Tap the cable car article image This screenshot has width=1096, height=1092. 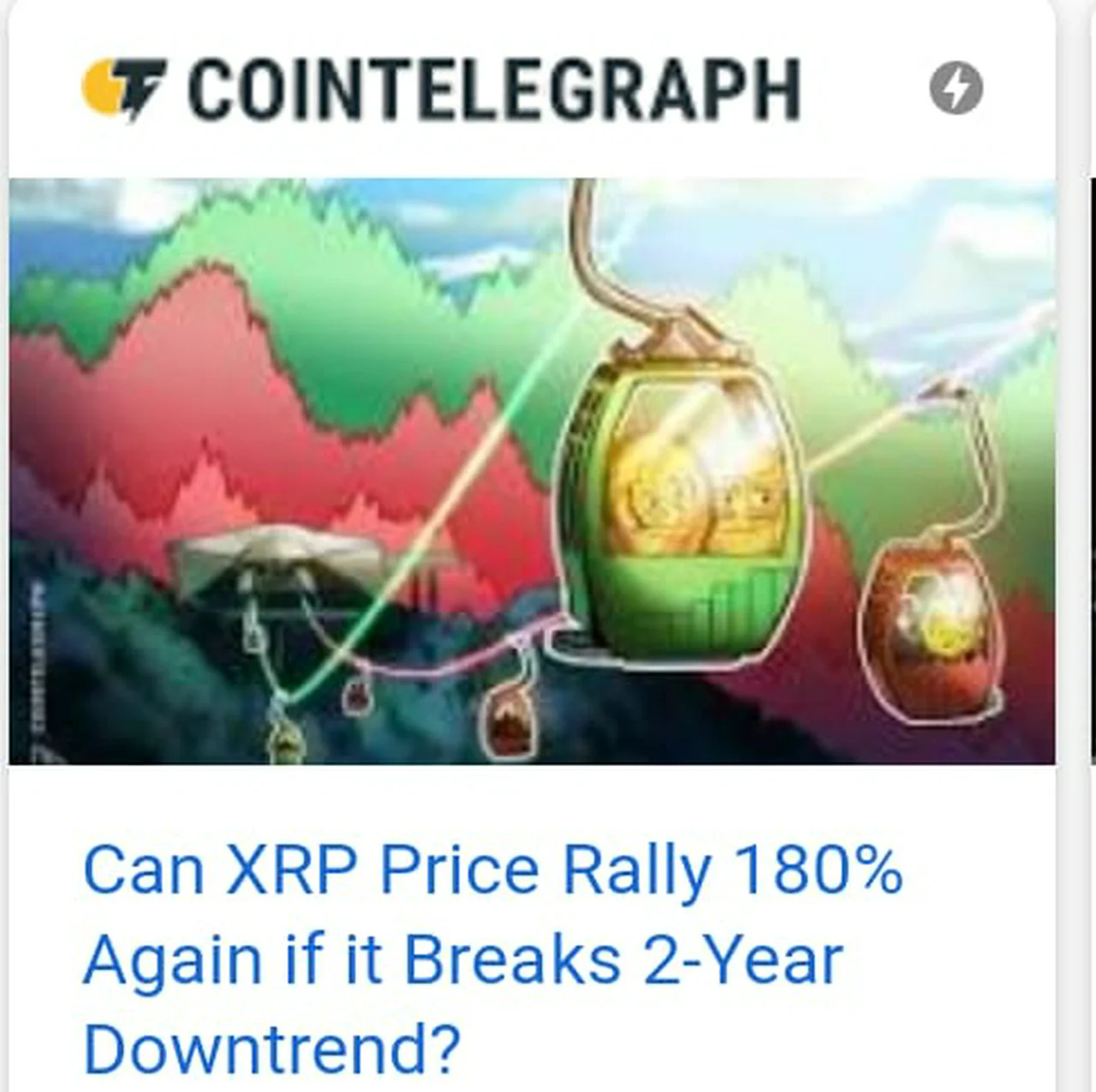tap(531, 471)
